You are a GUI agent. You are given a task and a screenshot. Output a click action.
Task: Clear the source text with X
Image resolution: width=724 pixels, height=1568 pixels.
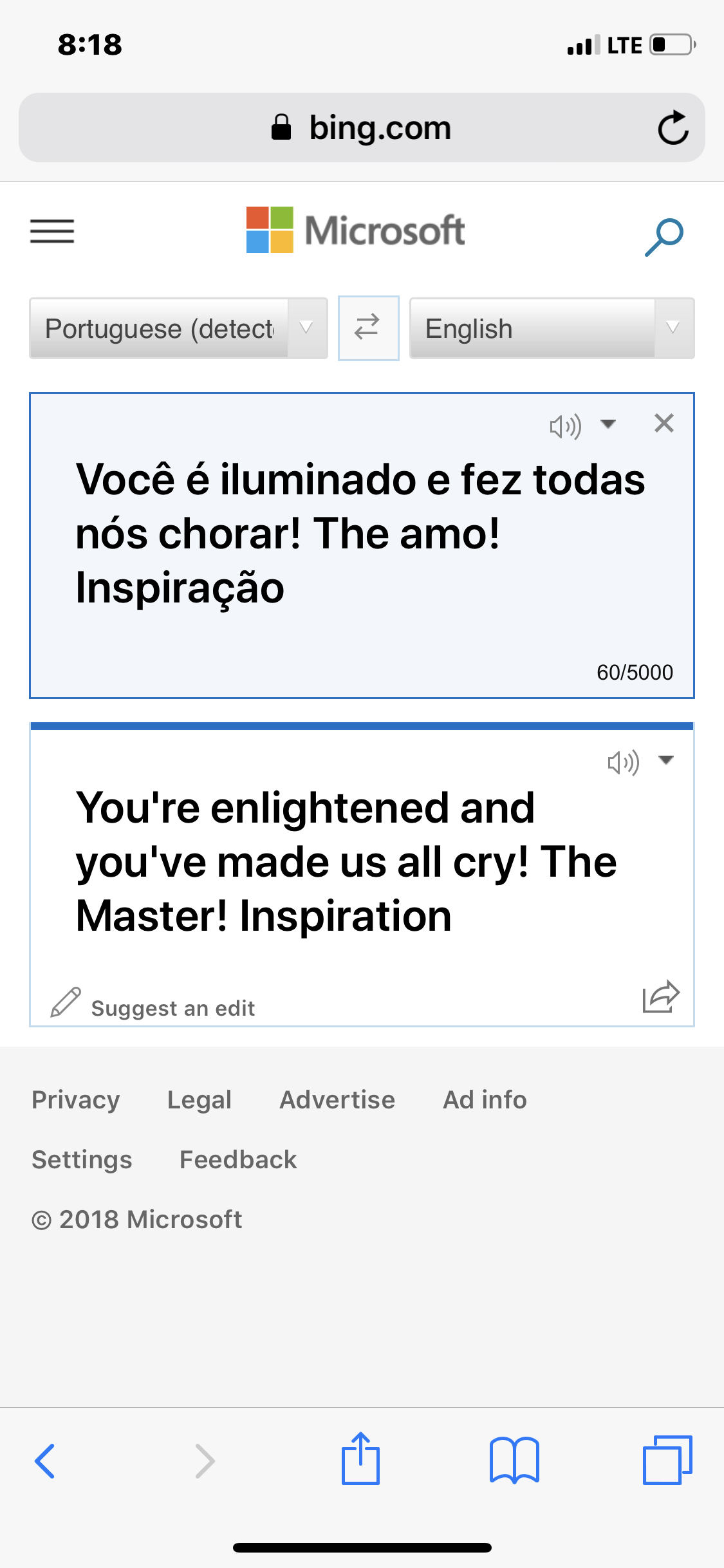(664, 424)
